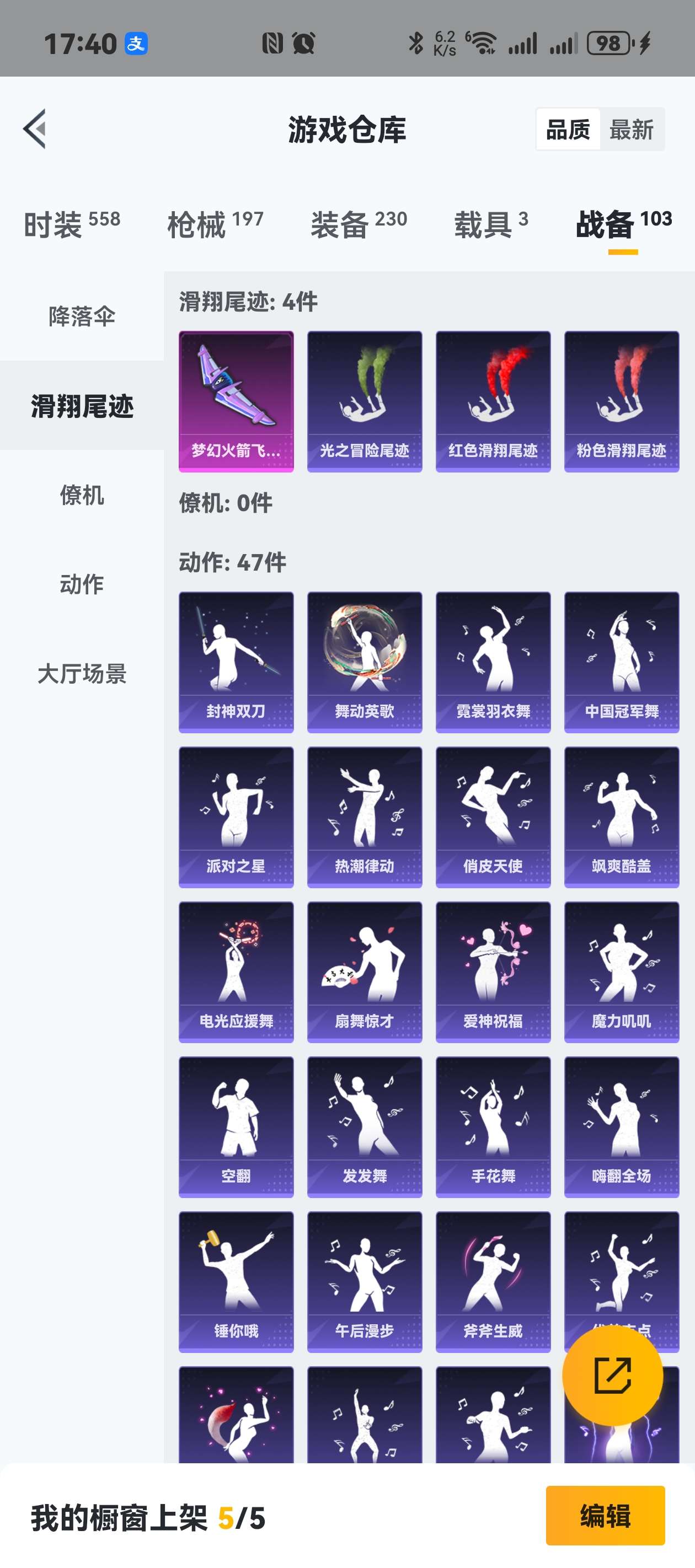
Task: Switch to the 枪械 tab
Action: [216, 223]
